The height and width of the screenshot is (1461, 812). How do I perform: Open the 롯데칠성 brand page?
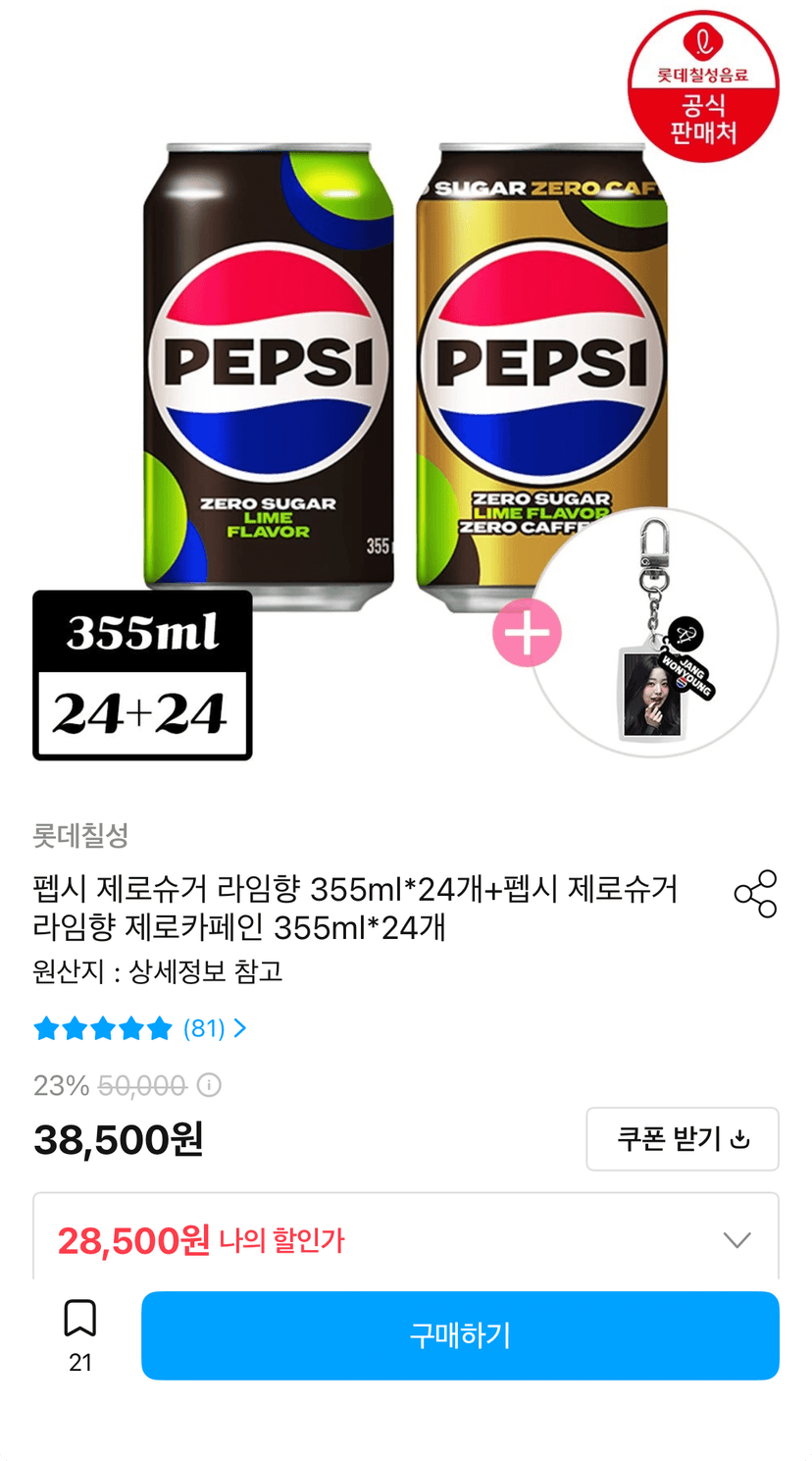point(80,836)
